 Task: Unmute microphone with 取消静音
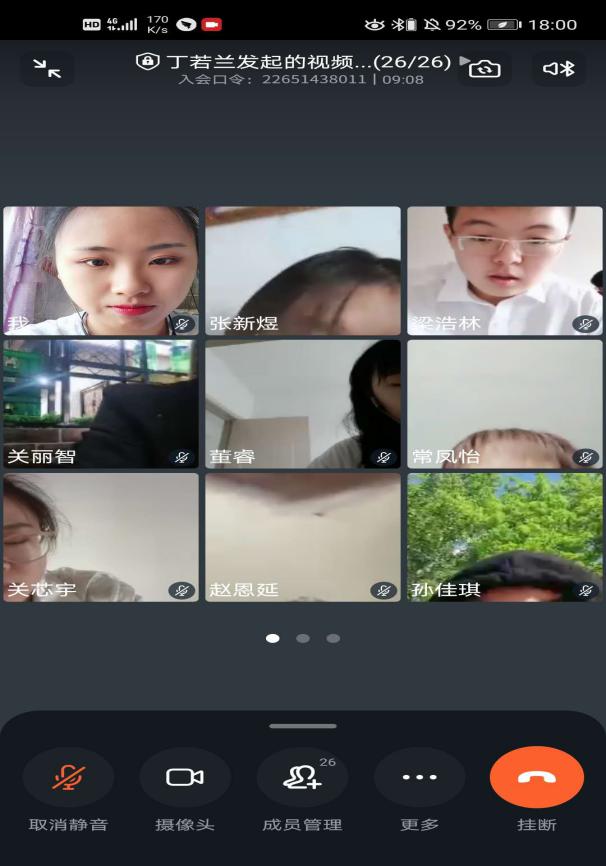68,778
